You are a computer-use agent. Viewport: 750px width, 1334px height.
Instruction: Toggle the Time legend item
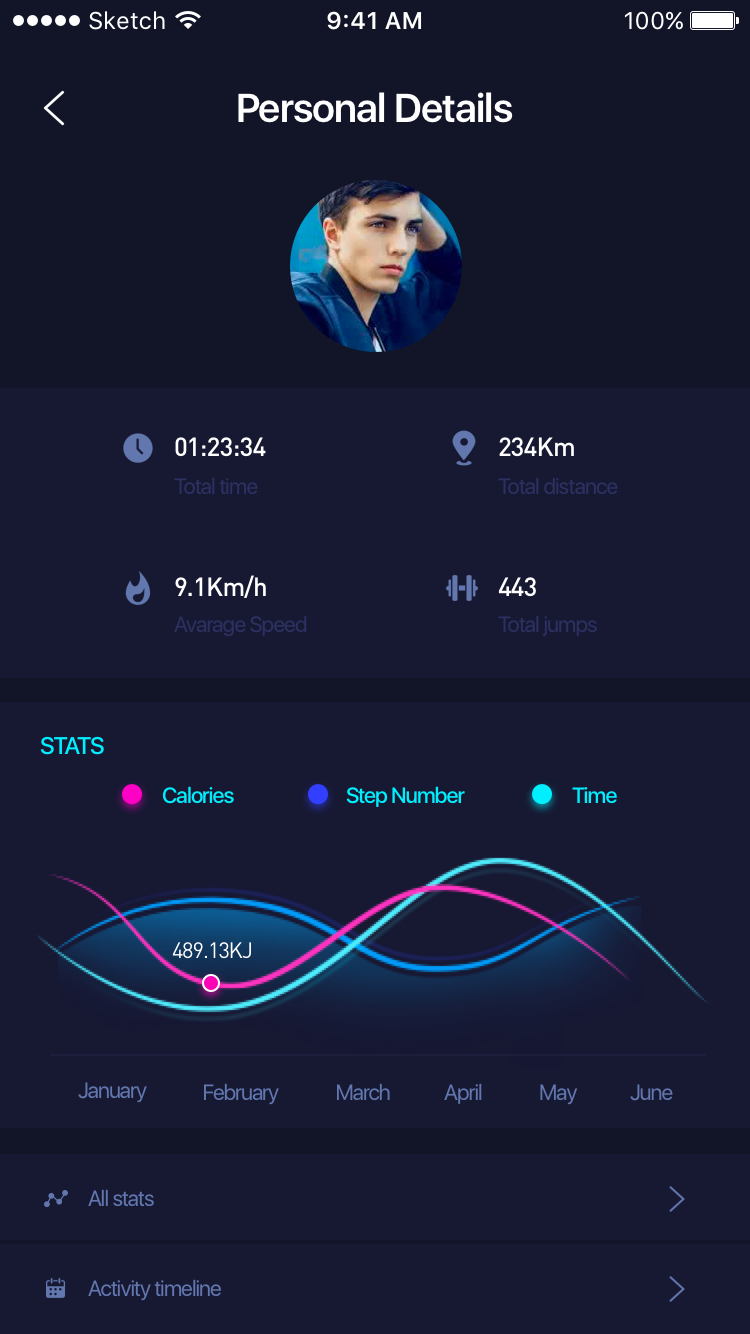pos(575,796)
